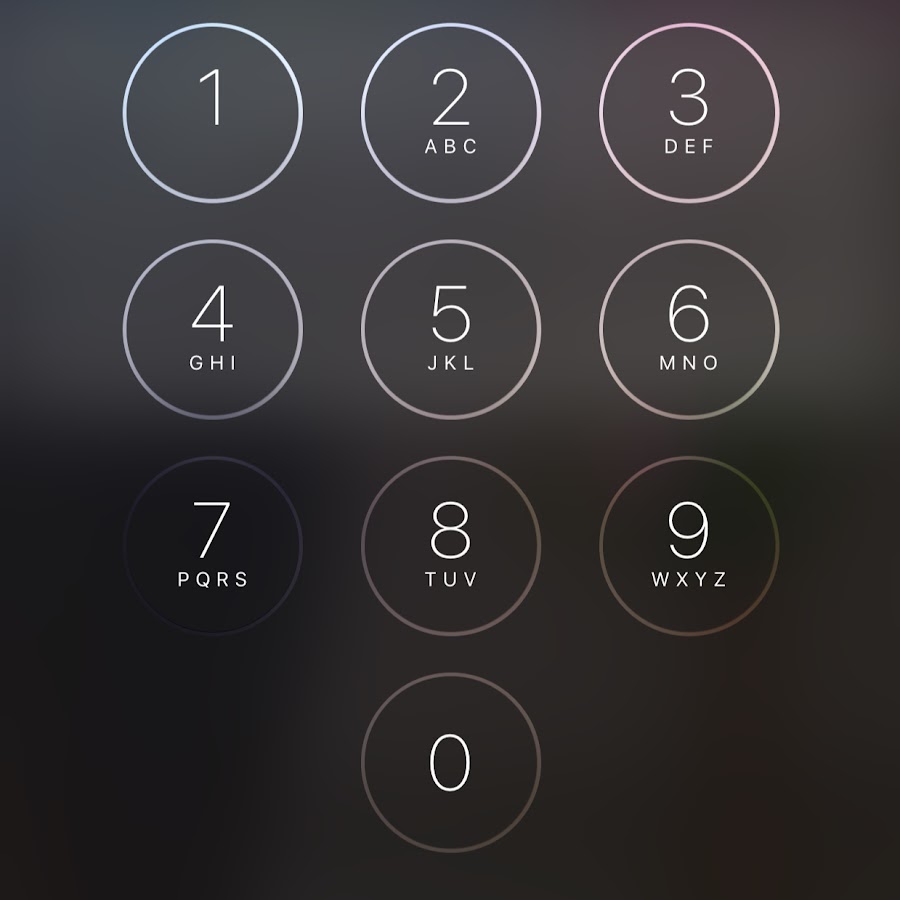This screenshot has width=900, height=900.
Task: Tap the 0 key
Action: click(x=450, y=762)
